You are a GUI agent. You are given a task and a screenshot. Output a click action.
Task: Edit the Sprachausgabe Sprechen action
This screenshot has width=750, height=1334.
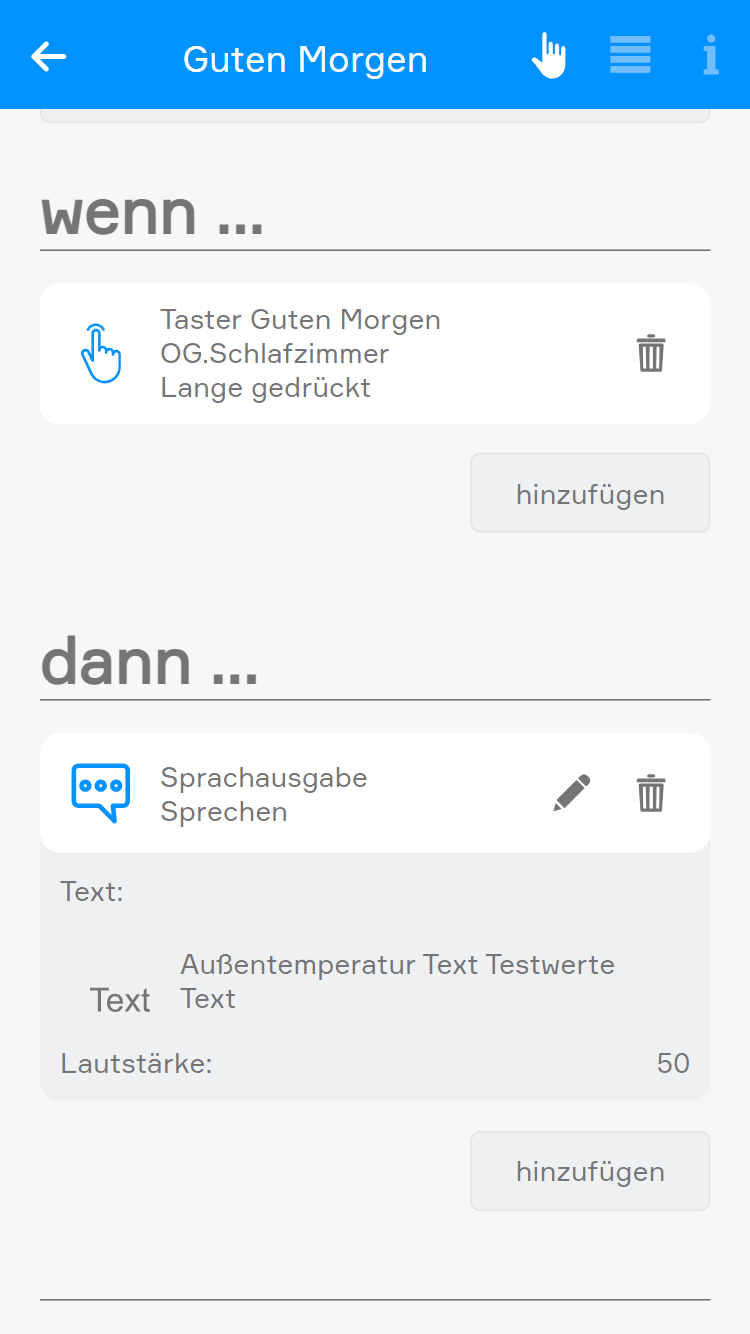[x=572, y=793]
